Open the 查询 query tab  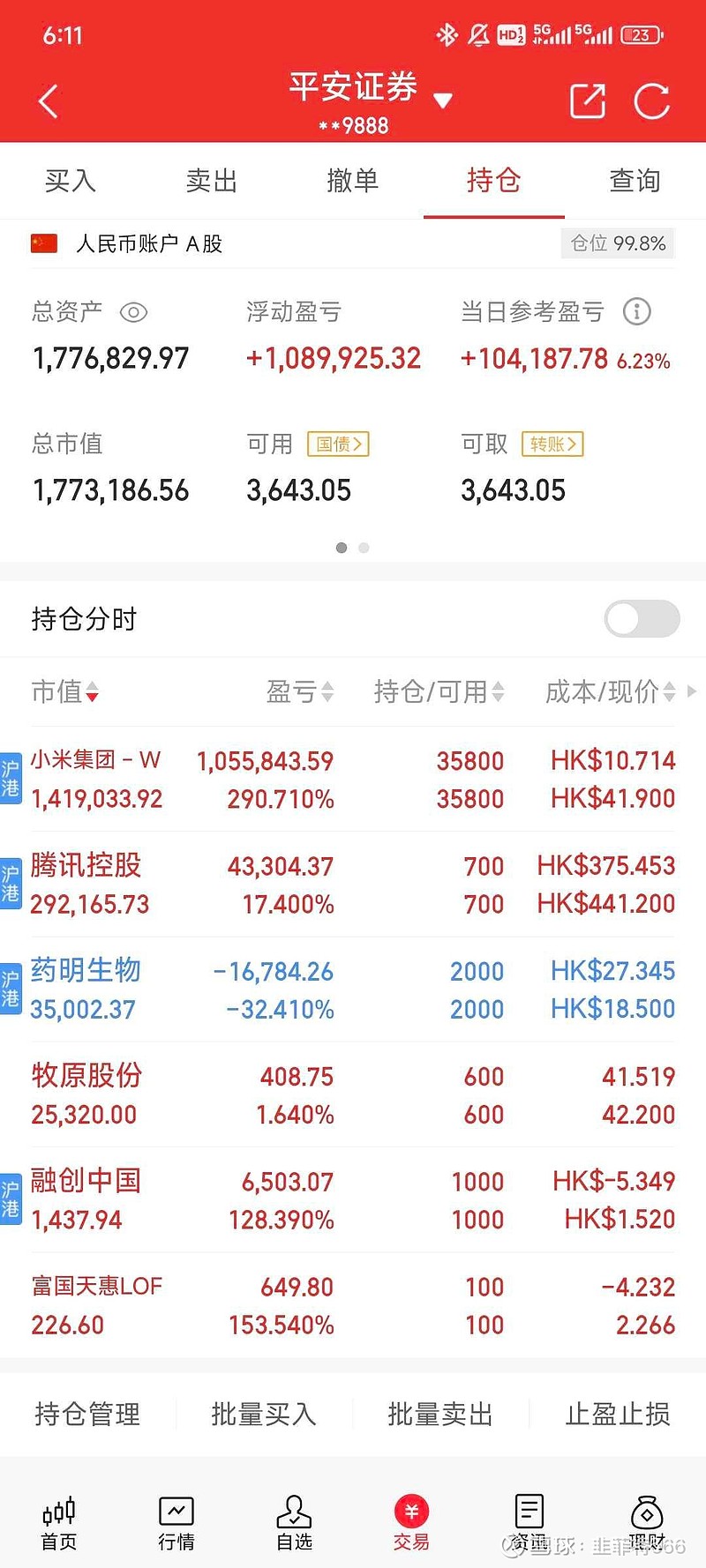(634, 180)
